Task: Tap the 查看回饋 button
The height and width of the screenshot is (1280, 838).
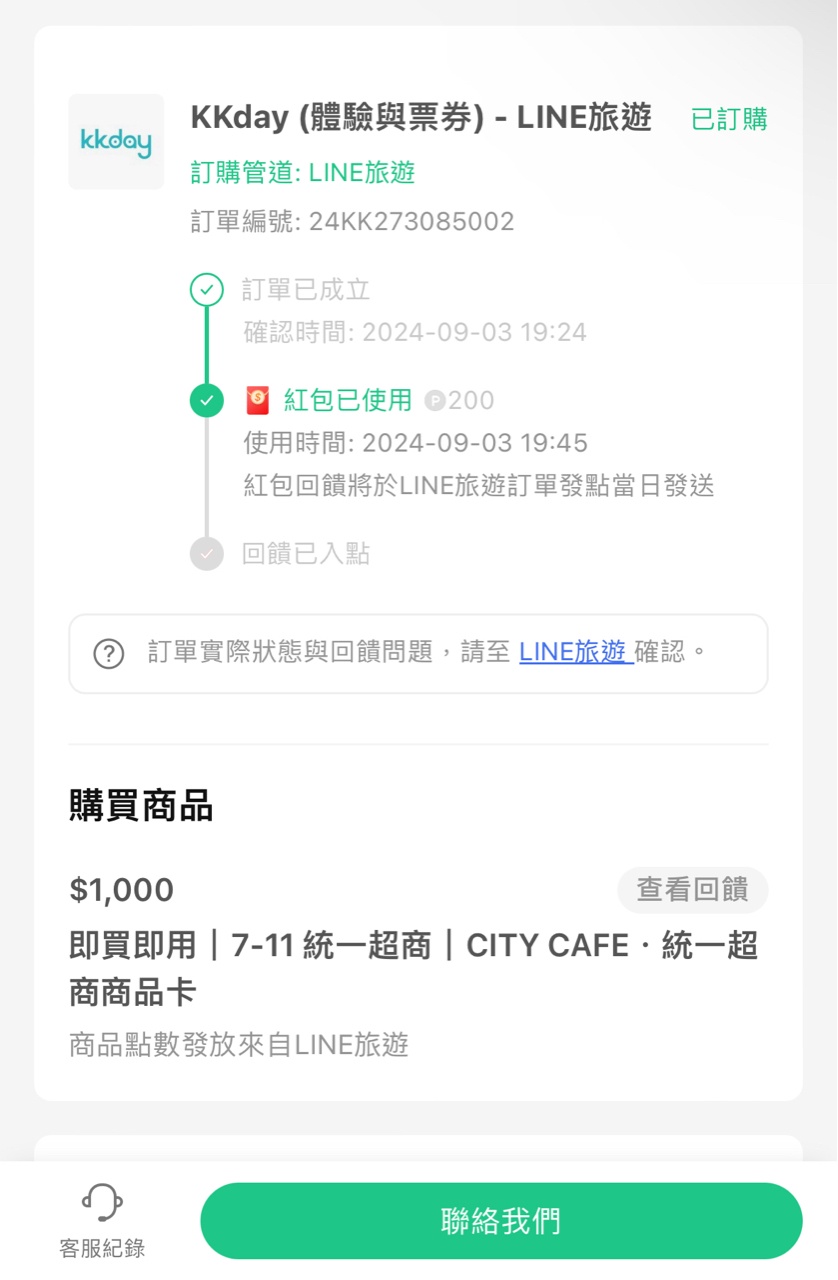Action: pyautogui.click(x=692, y=890)
